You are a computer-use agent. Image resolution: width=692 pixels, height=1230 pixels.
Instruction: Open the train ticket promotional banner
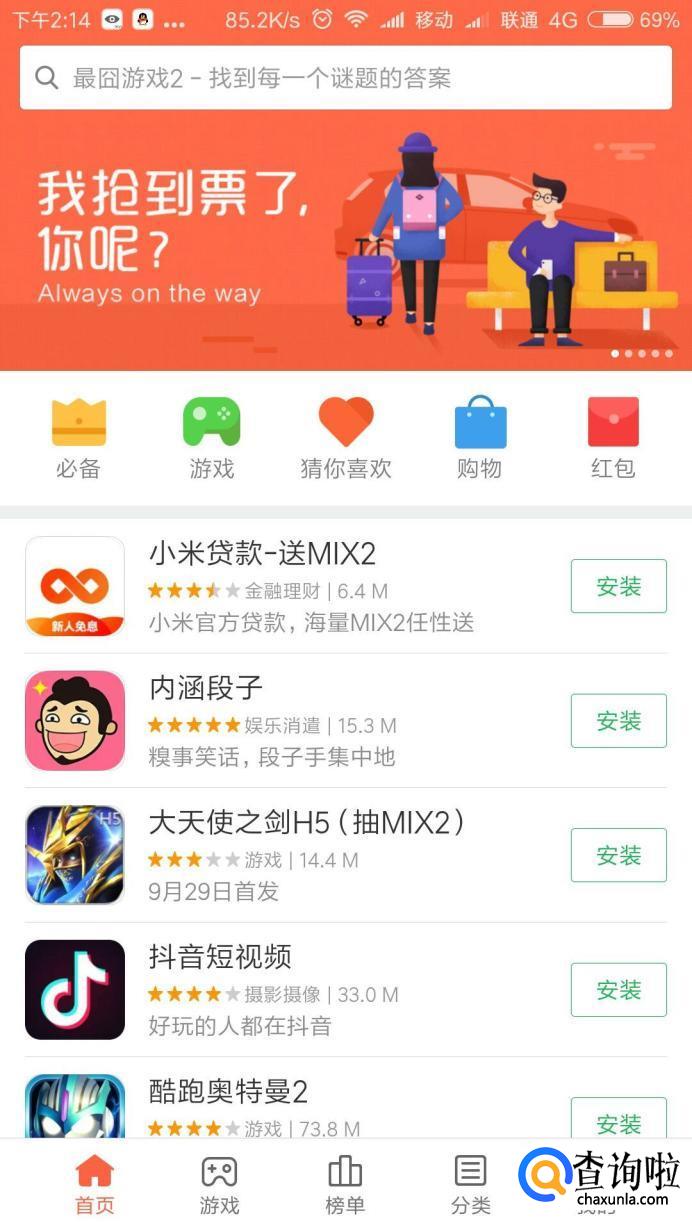tap(345, 240)
